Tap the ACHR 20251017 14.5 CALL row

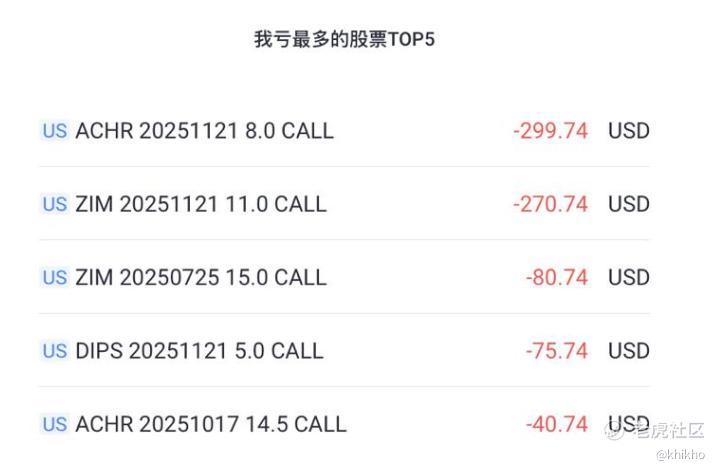(x=210, y=424)
